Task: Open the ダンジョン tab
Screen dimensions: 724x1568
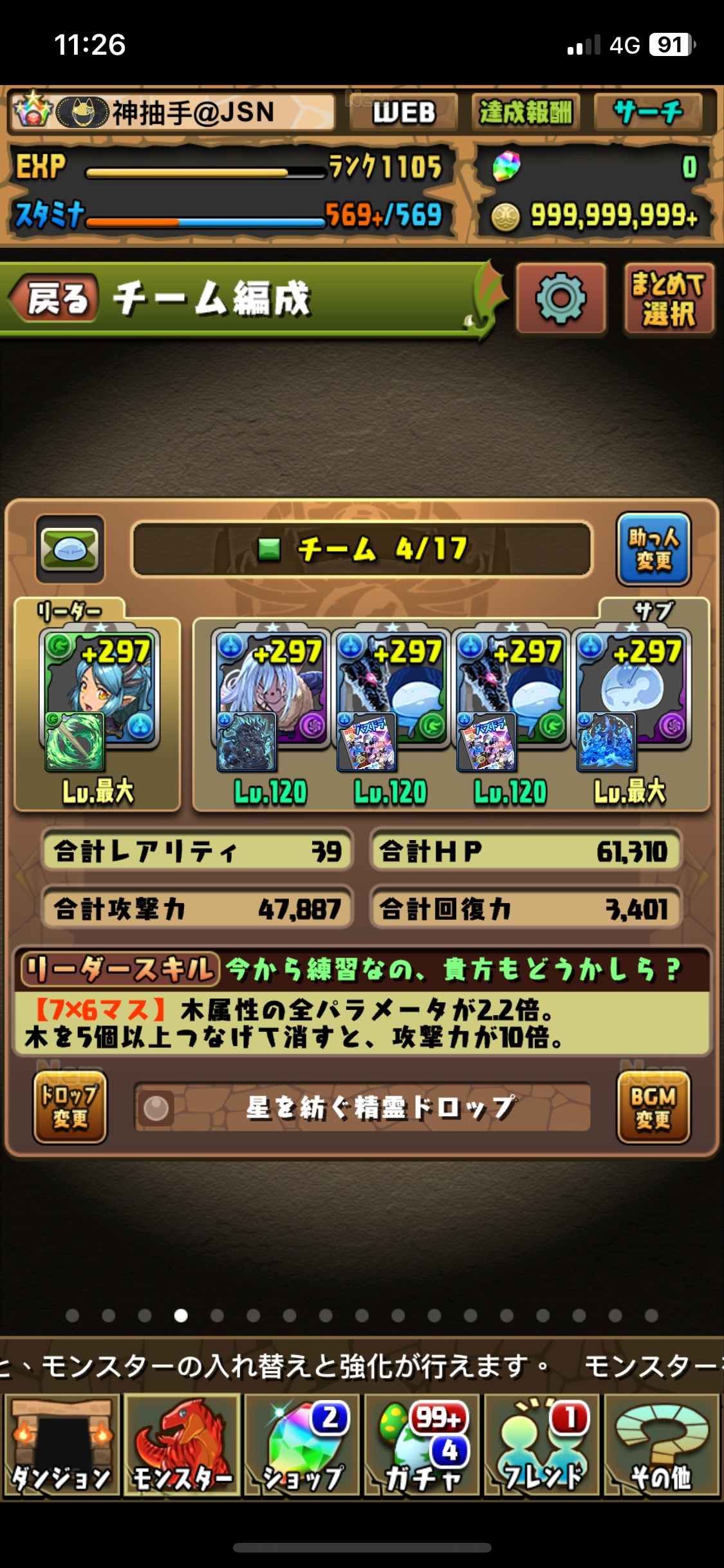Action: pos(61,1445)
